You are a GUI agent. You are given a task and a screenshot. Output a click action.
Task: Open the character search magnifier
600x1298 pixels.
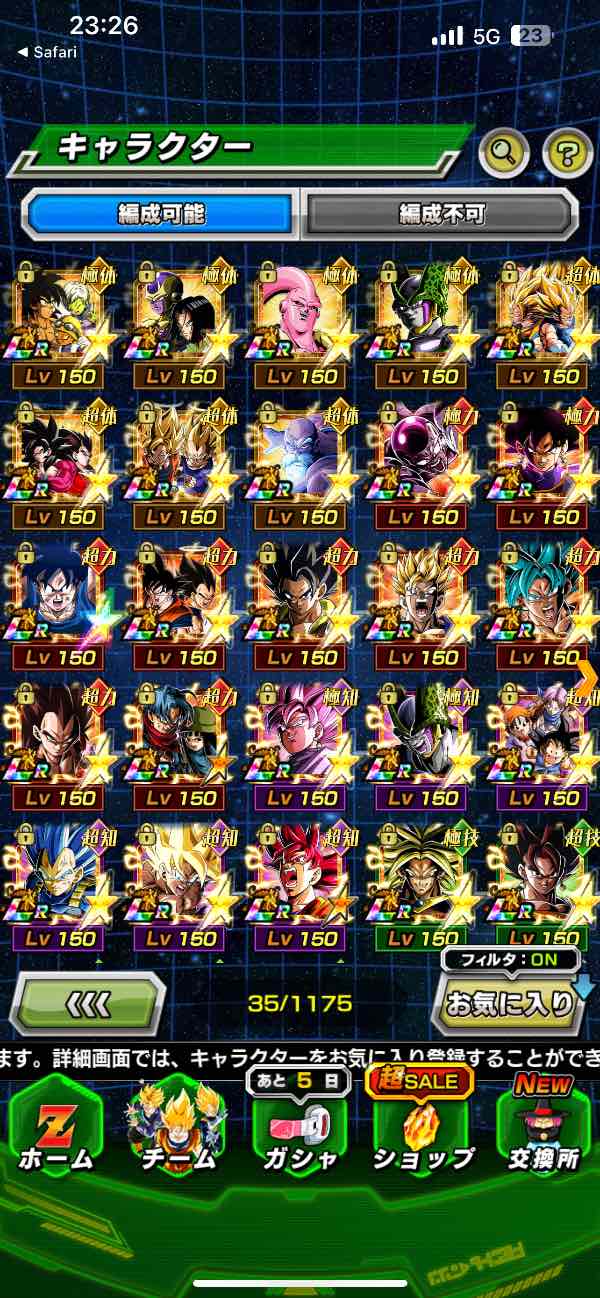pyautogui.click(x=504, y=153)
